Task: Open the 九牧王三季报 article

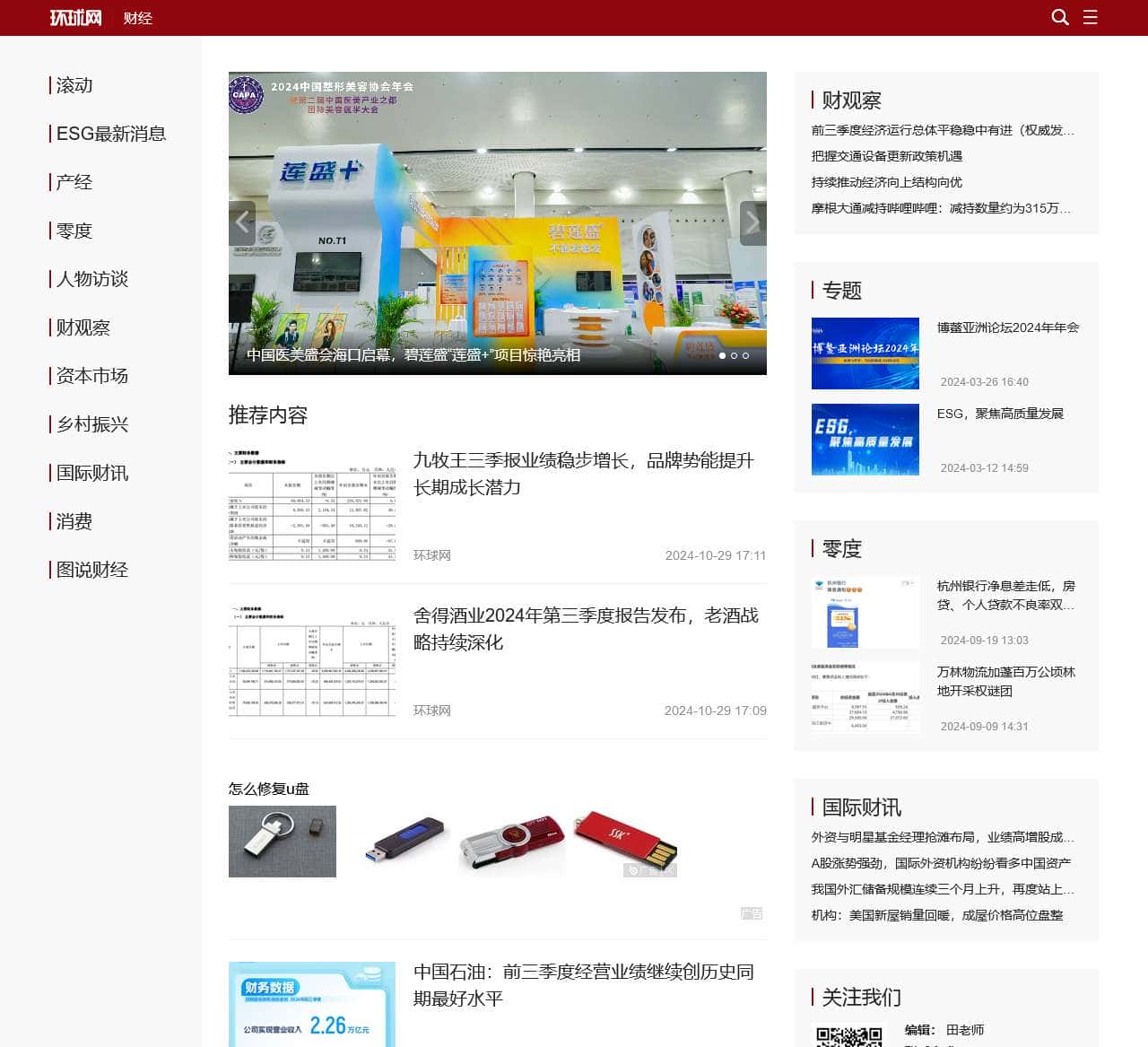Action: point(583,474)
